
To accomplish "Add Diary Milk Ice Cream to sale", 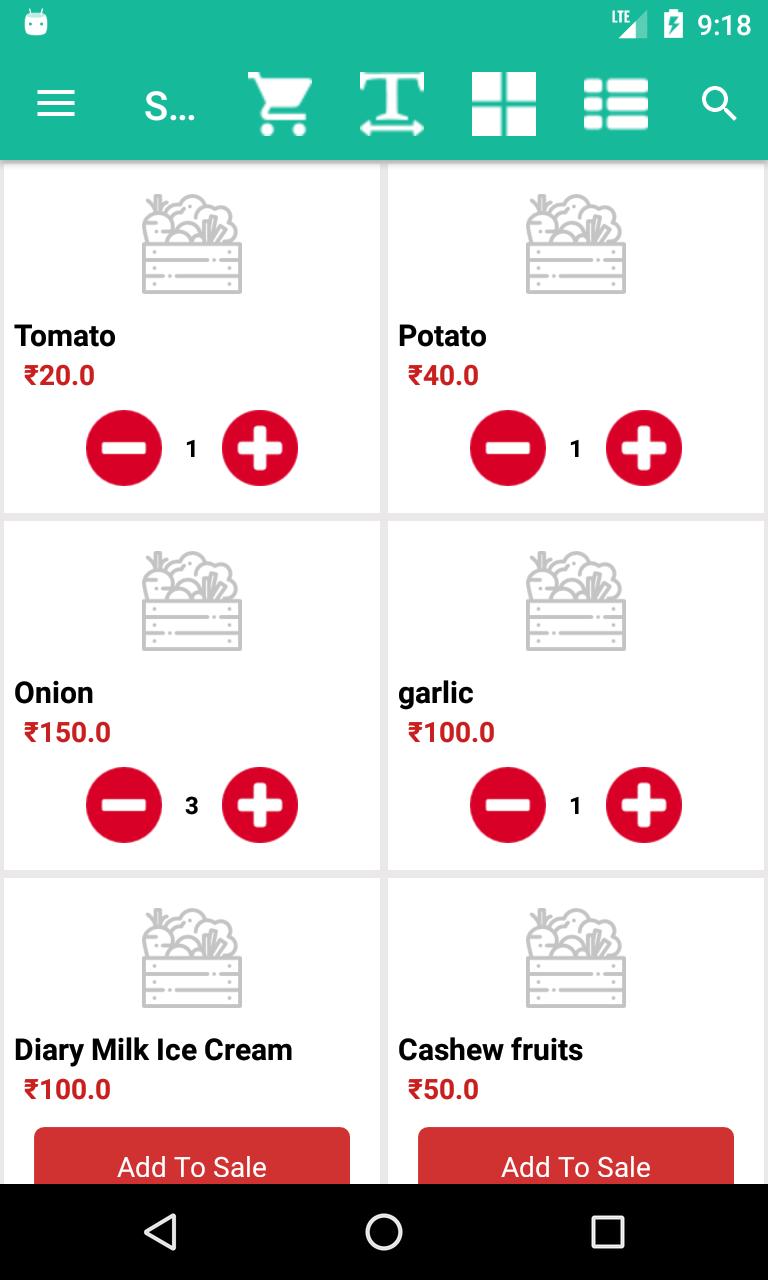I will pos(192,1160).
